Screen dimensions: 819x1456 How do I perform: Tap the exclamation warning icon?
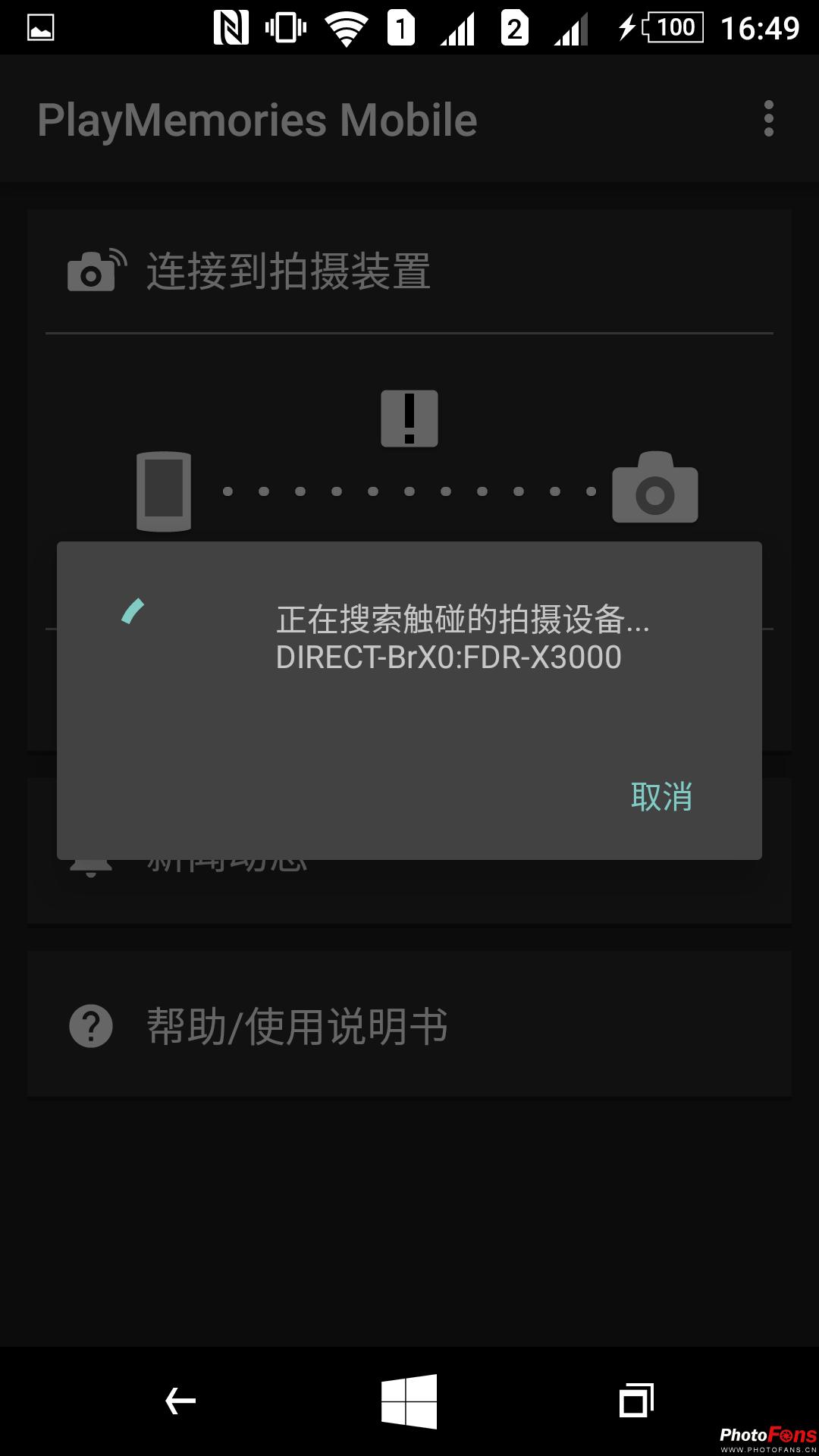pyautogui.click(x=409, y=419)
